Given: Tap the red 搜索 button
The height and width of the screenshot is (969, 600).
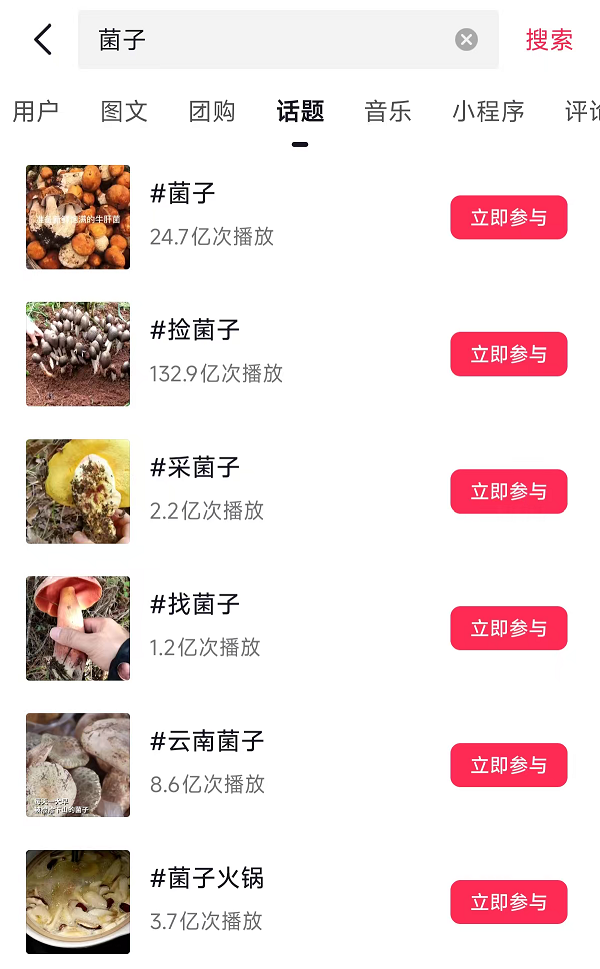Looking at the screenshot, I should [x=549, y=40].
